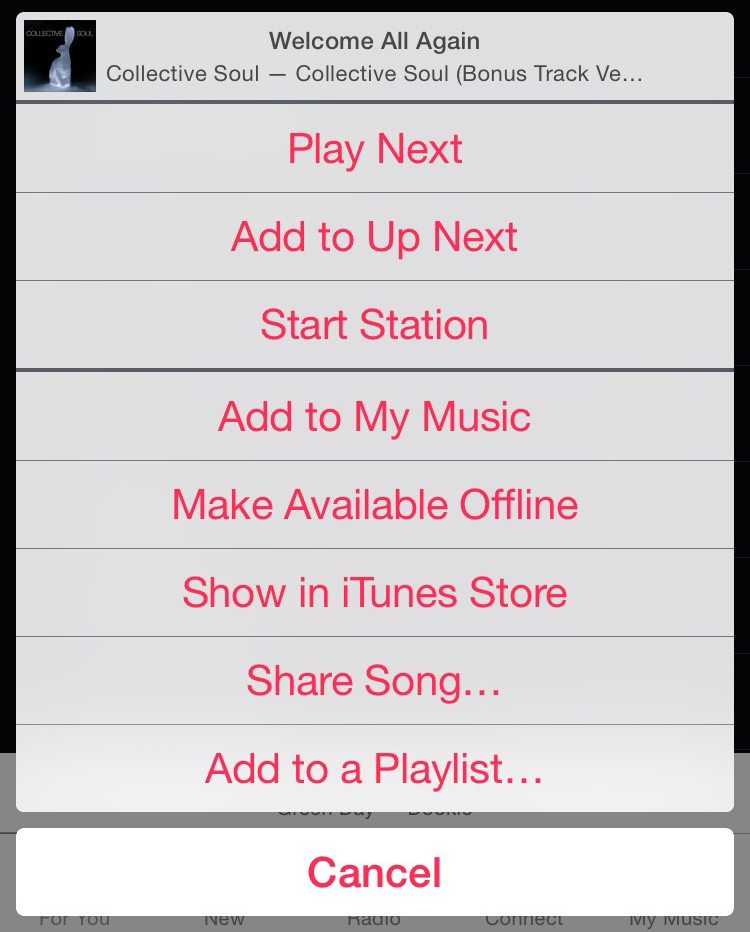The height and width of the screenshot is (932, 750).
Task: Show this song in the iTunes Store
Action: click(x=374, y=592)
